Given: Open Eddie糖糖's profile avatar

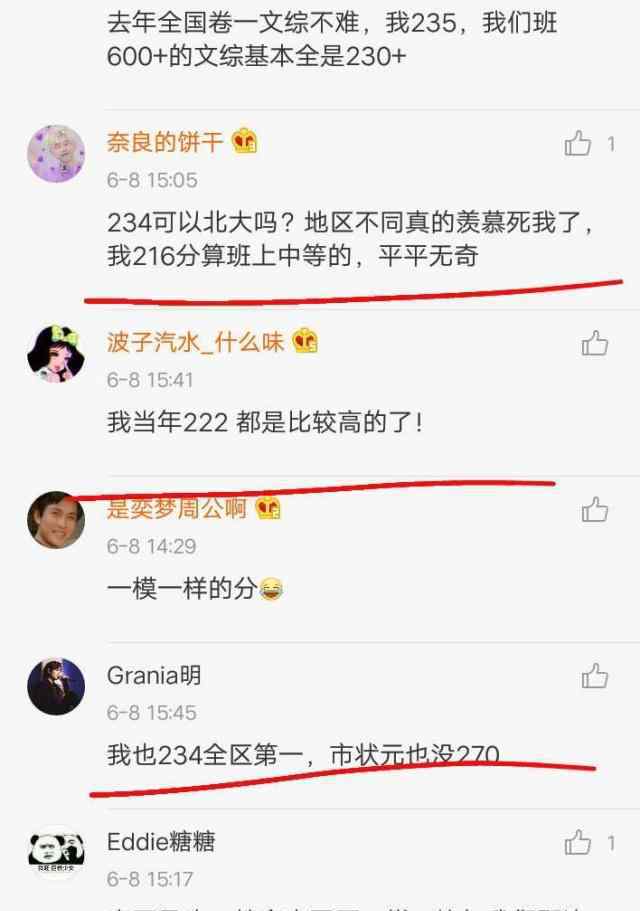Looking at the screenshot, I should click(56, 852).
